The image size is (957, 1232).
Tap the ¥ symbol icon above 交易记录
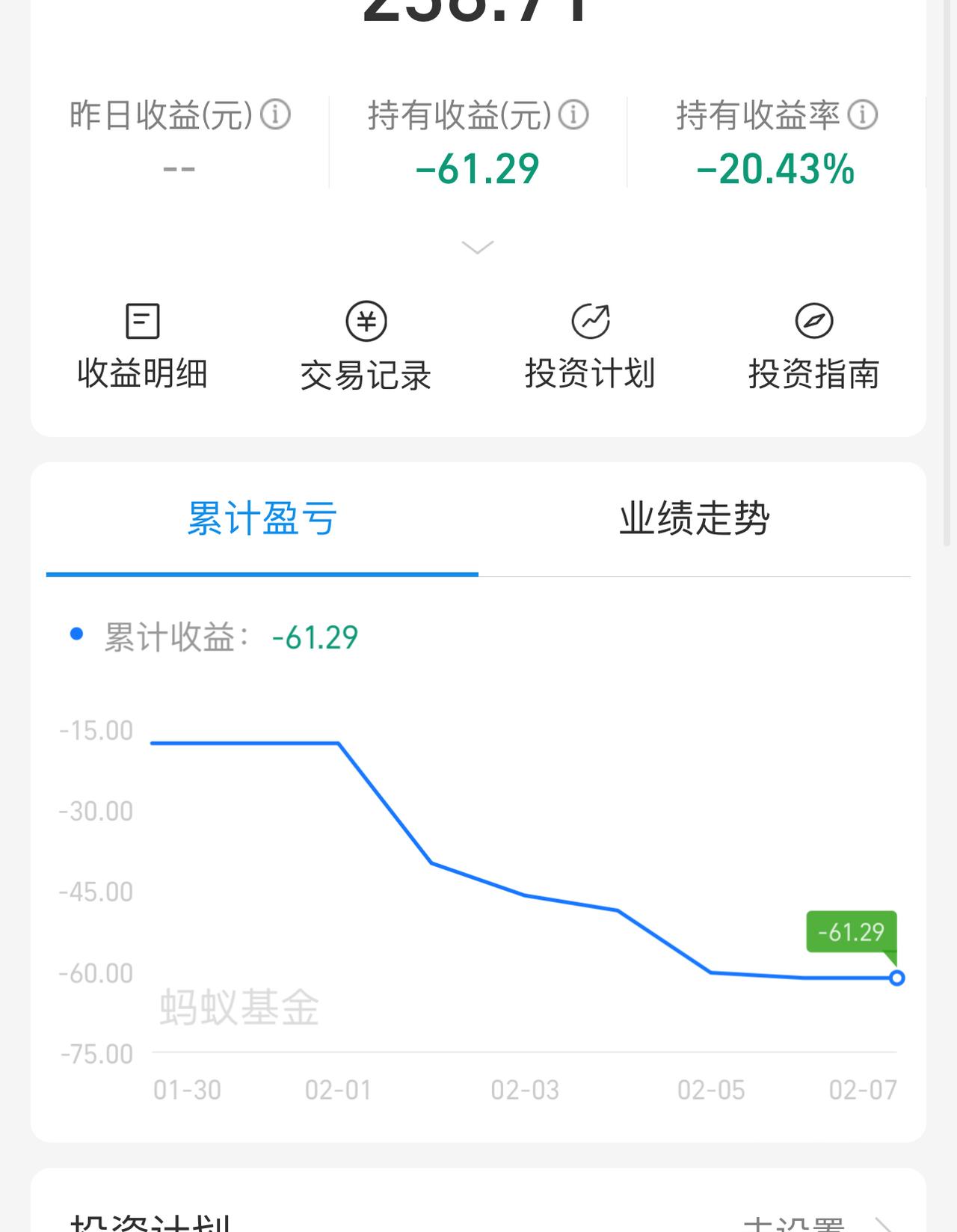[366, 320]
